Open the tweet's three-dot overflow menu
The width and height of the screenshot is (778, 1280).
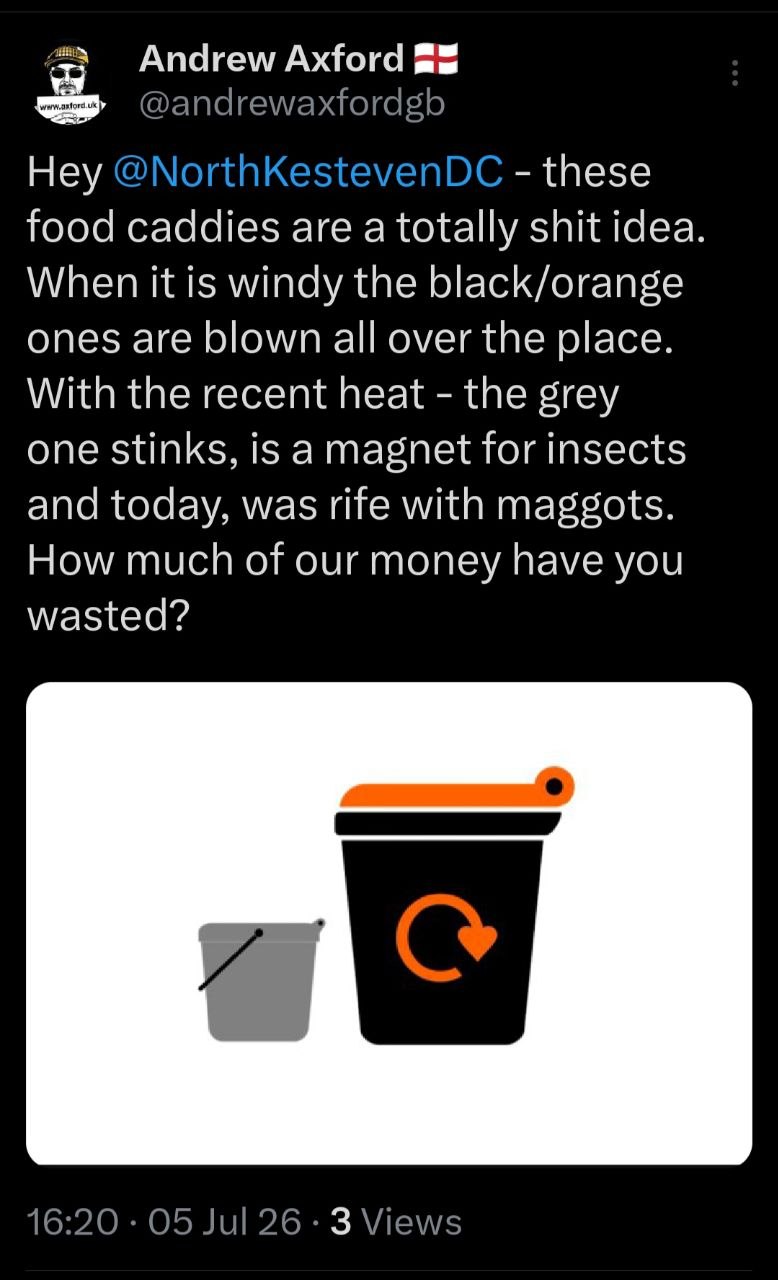735,74
